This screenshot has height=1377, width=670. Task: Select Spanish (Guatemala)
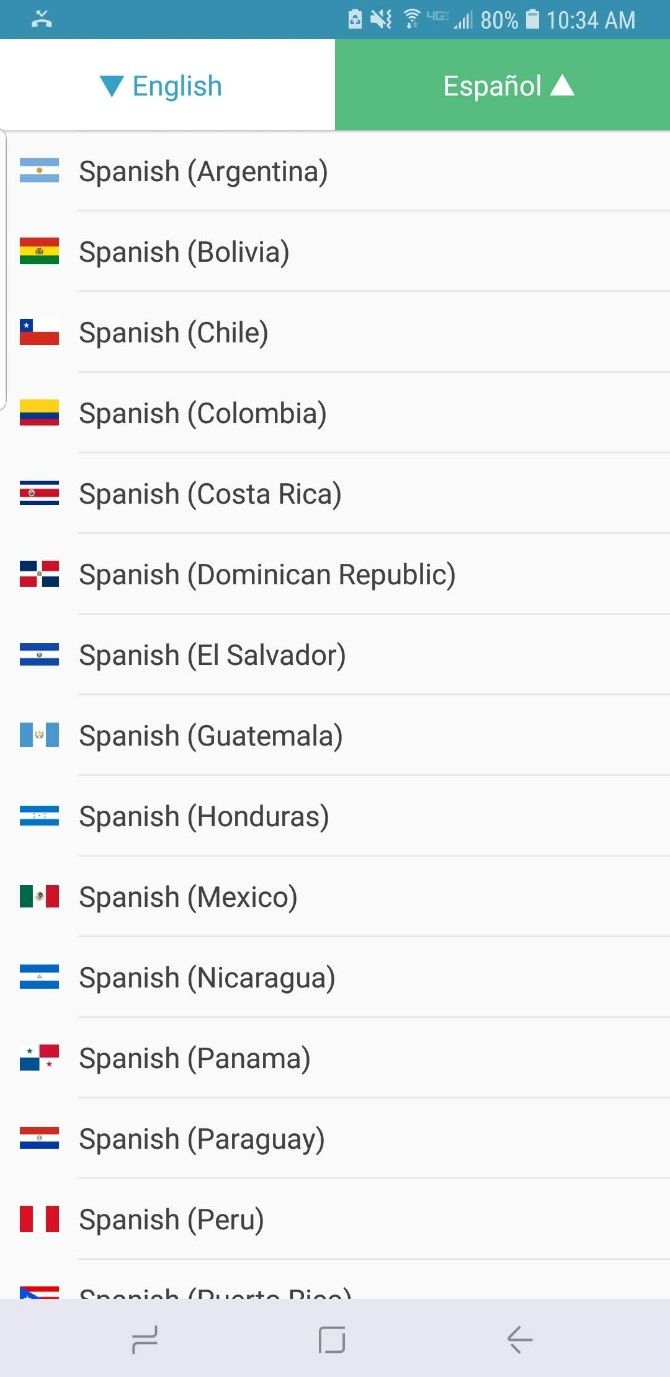coord(335,736)
